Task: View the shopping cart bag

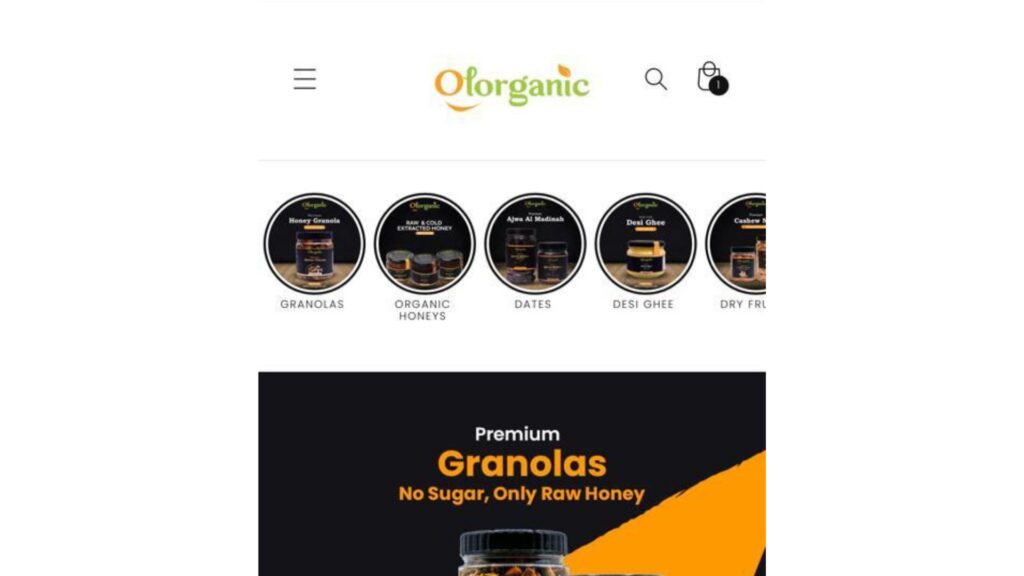Action: coord(710,78)
